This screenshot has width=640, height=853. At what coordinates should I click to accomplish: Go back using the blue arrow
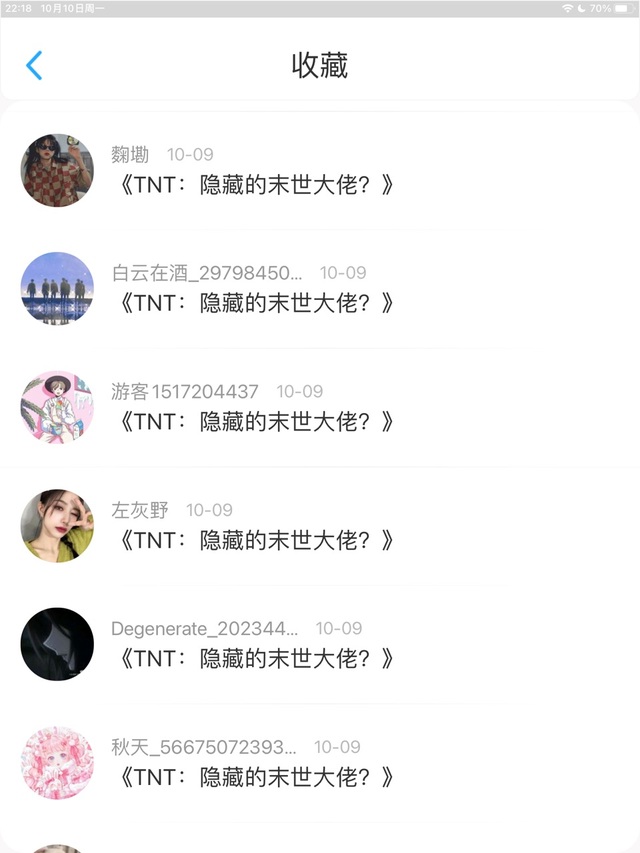(34, 66)
